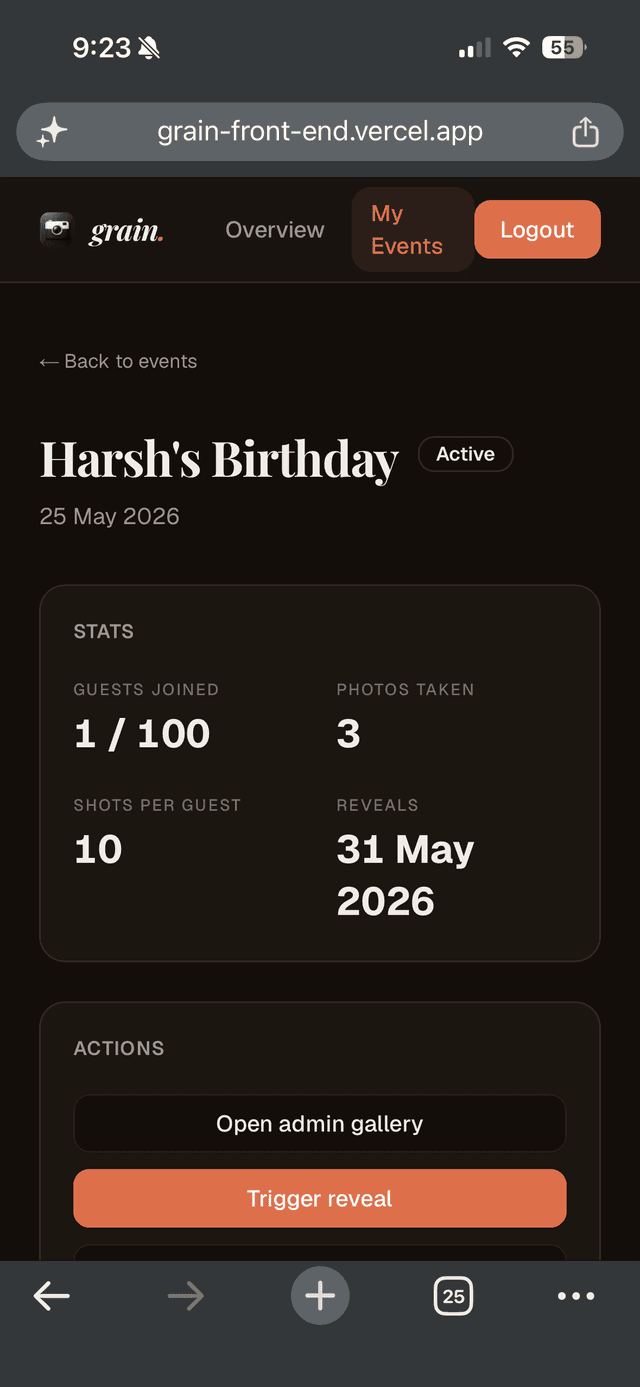The width and height of the screenshot is (640, 1387).
Task: View the 25 open tabs
Action: tap(453, 1296)
